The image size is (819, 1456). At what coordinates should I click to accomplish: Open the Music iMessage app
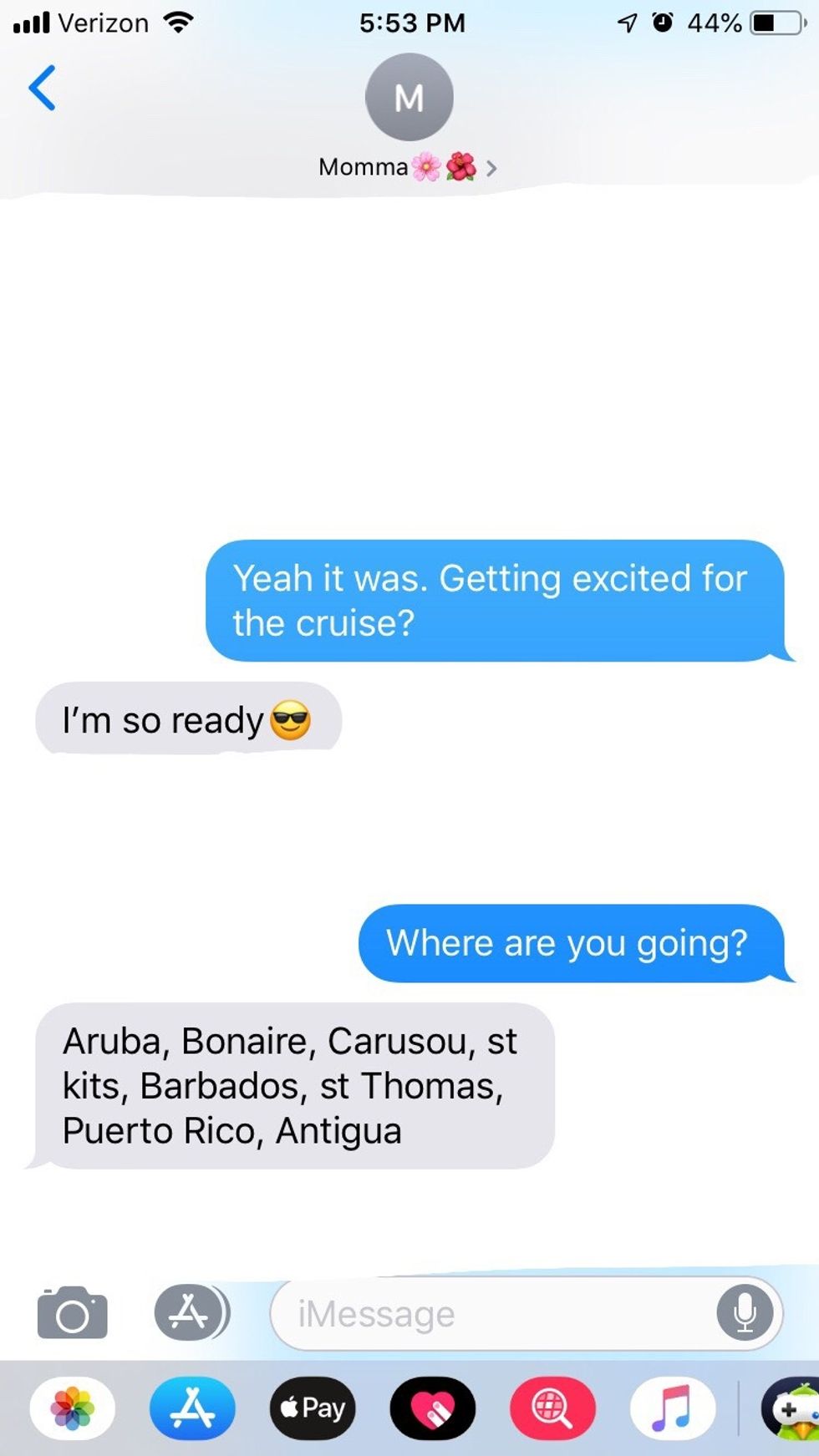(672, 1408)
